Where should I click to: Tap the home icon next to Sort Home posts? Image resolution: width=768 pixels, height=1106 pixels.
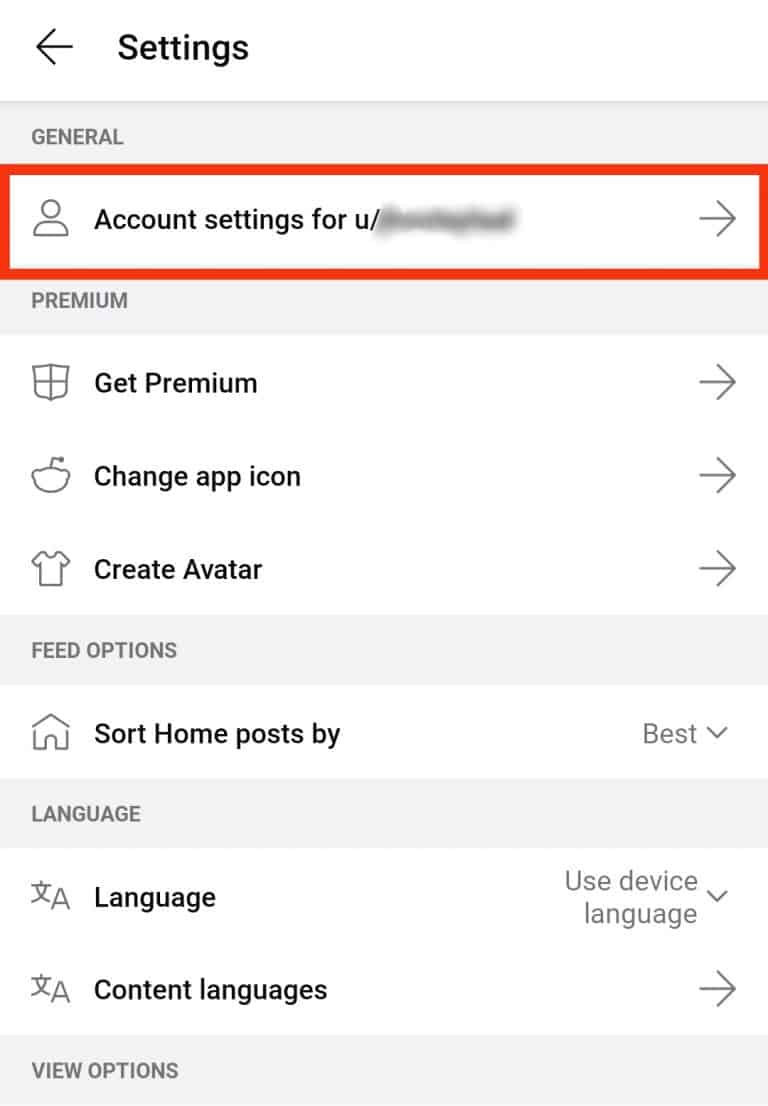[x=51, y=733]
